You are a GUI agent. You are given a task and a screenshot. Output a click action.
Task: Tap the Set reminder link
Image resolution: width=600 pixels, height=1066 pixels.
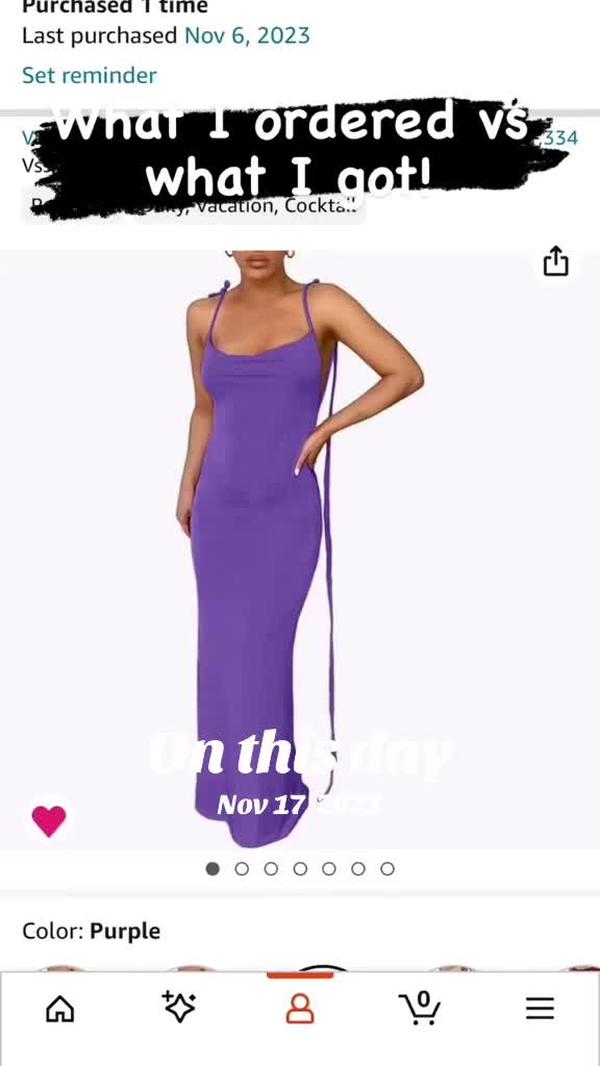coord(89,75)
